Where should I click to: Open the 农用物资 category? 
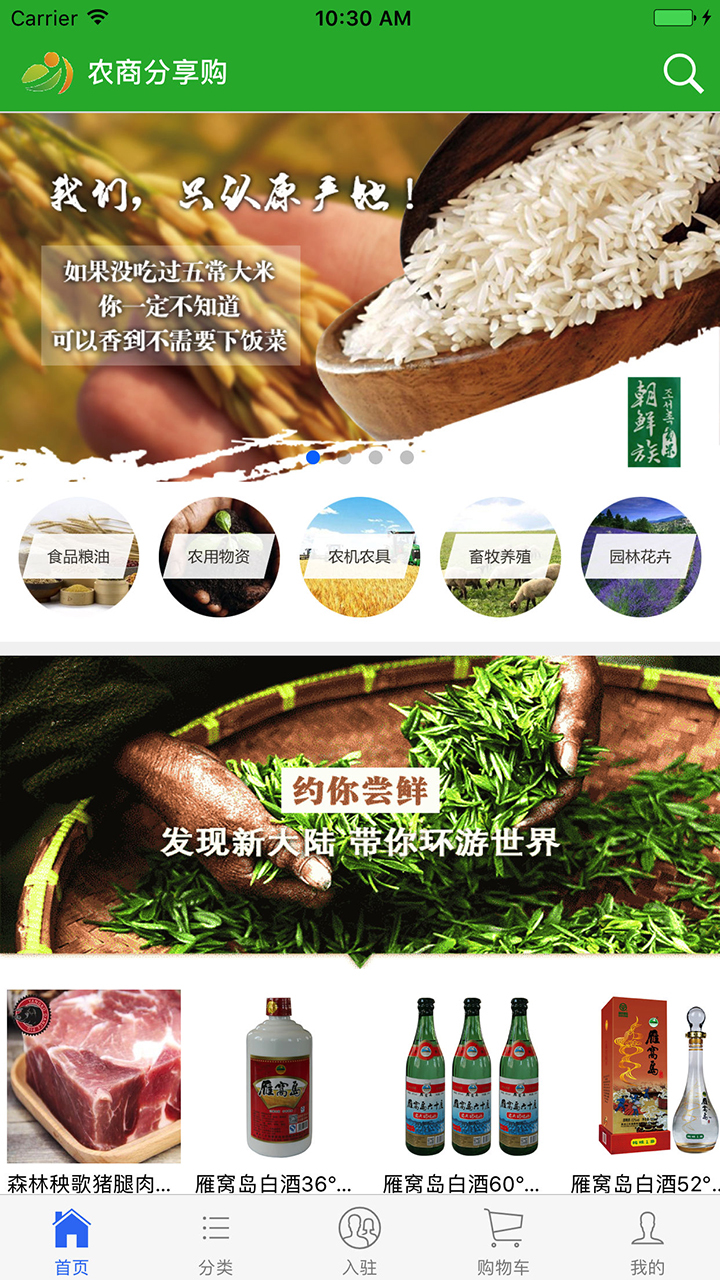[219, 556]
